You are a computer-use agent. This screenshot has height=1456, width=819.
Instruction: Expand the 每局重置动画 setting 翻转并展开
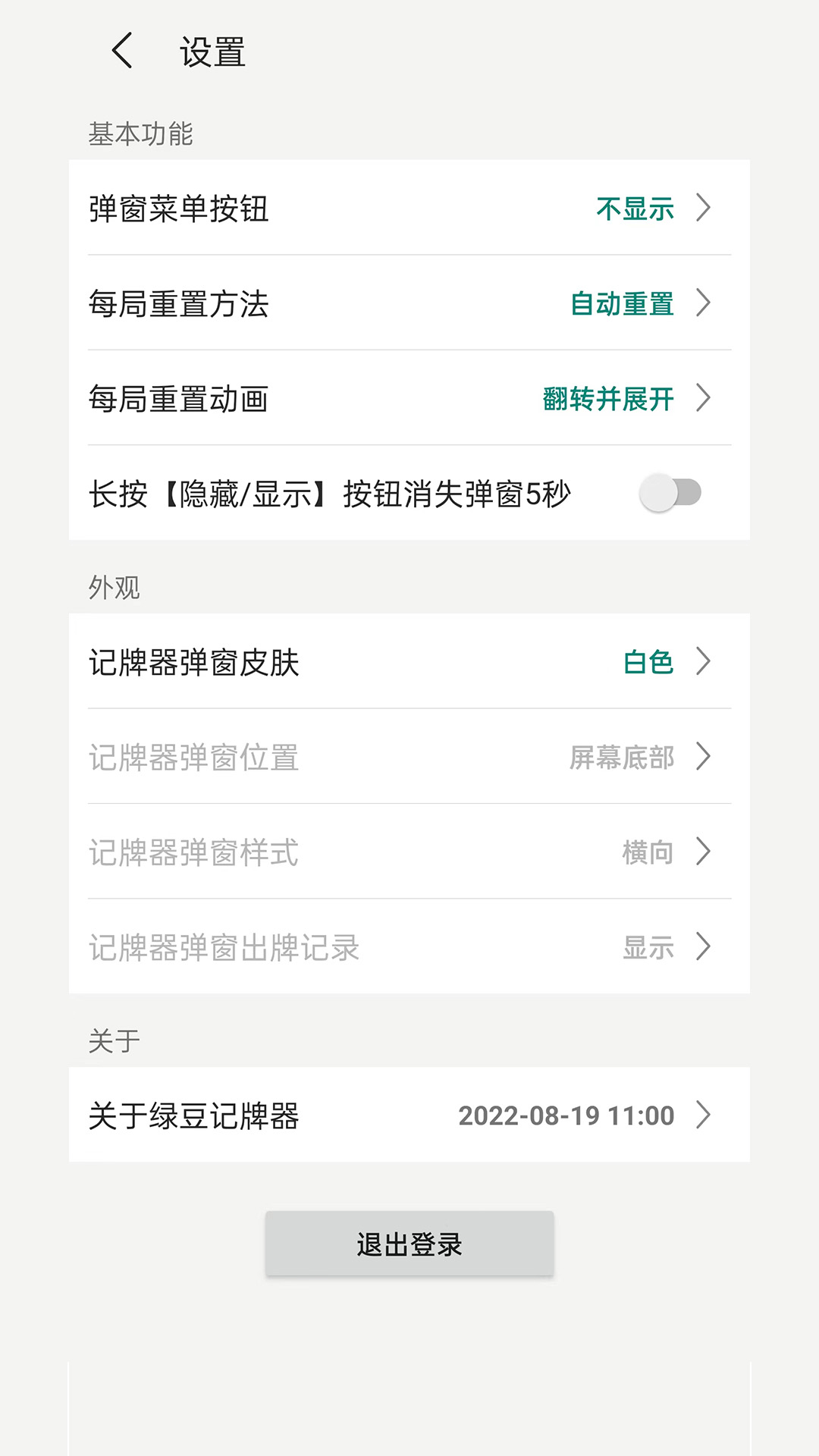(x=409, y=399)
